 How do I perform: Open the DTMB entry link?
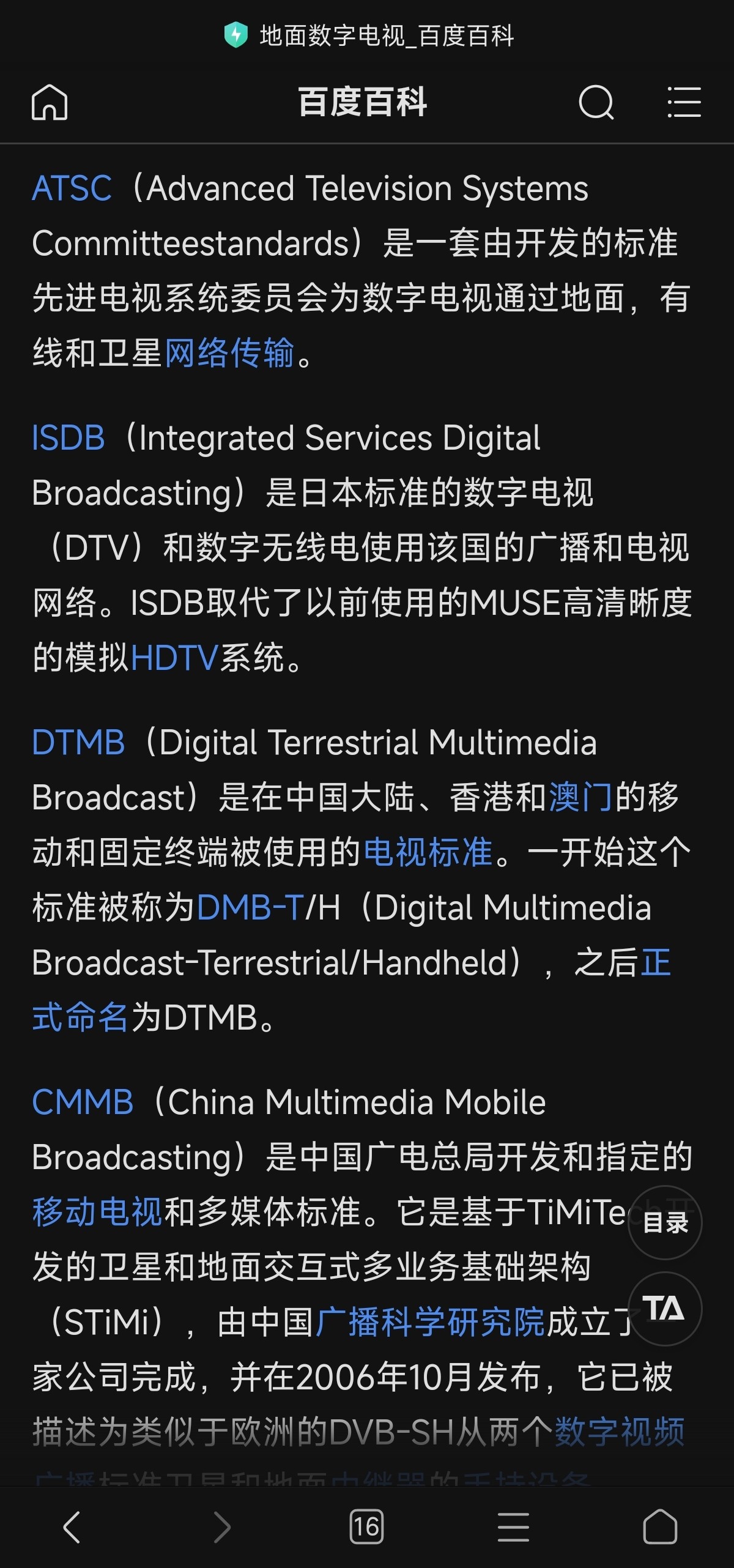click(78, 743)
